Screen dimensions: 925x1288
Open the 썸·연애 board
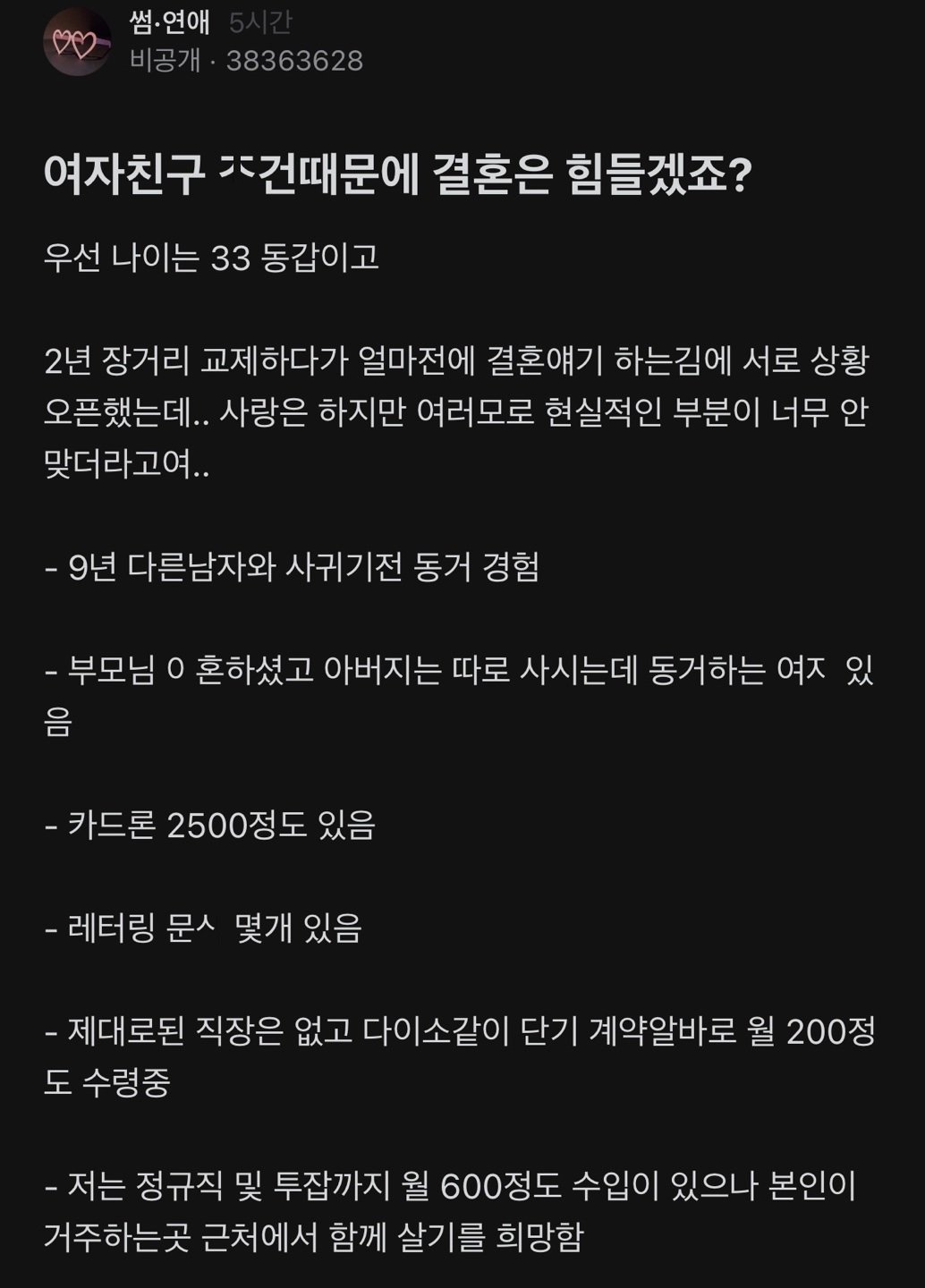(170, 22)
